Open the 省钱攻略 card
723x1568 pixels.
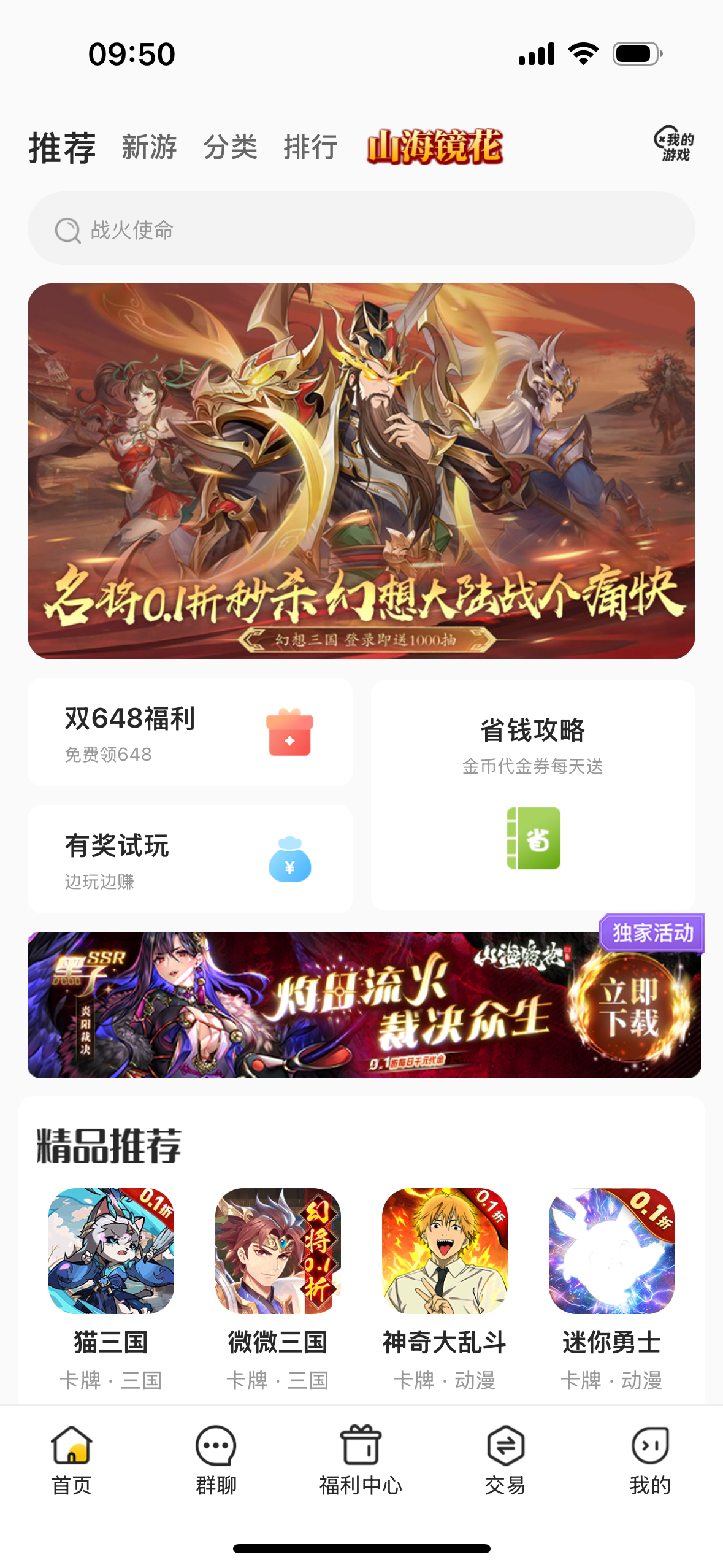pyautogui.click(x=533, y=795)
